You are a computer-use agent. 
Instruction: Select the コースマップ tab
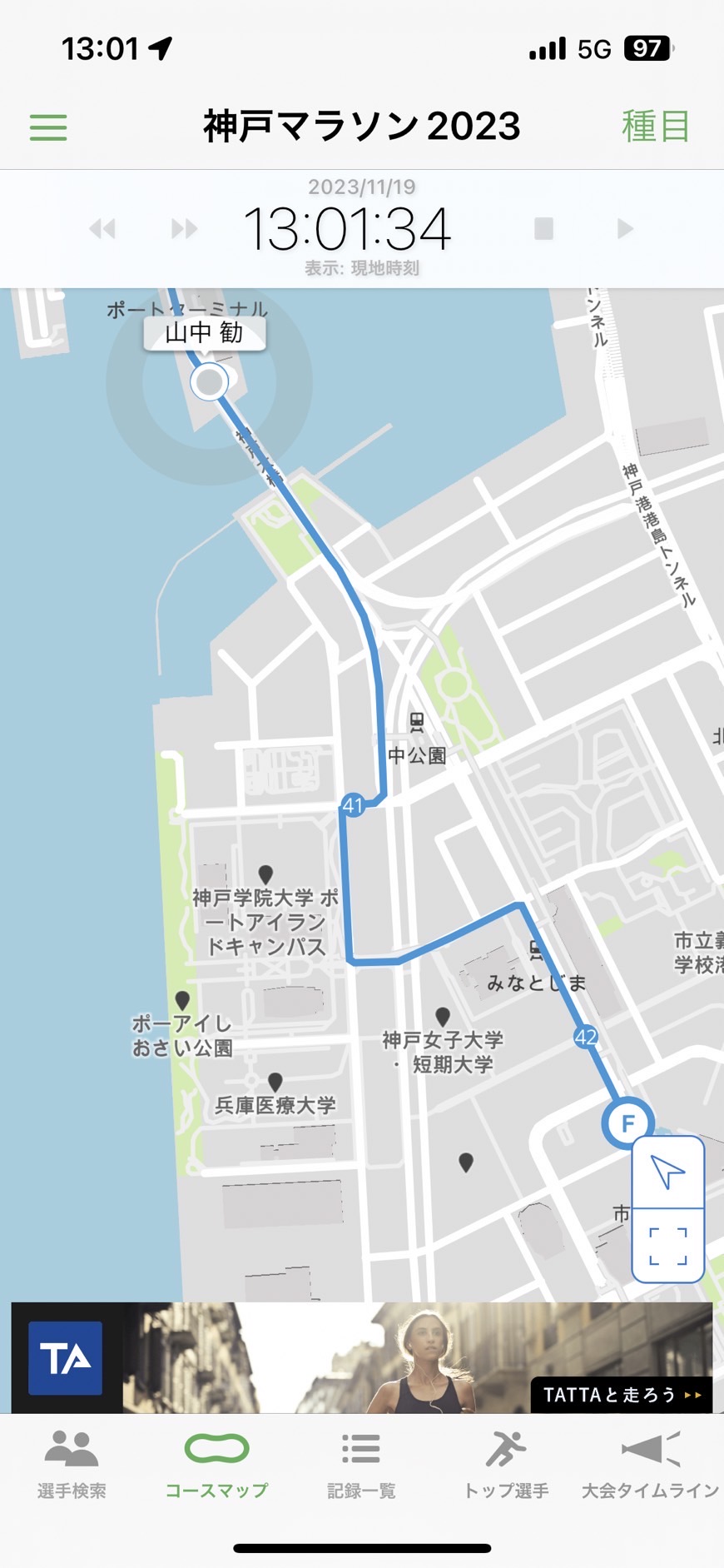point(216,1464)
